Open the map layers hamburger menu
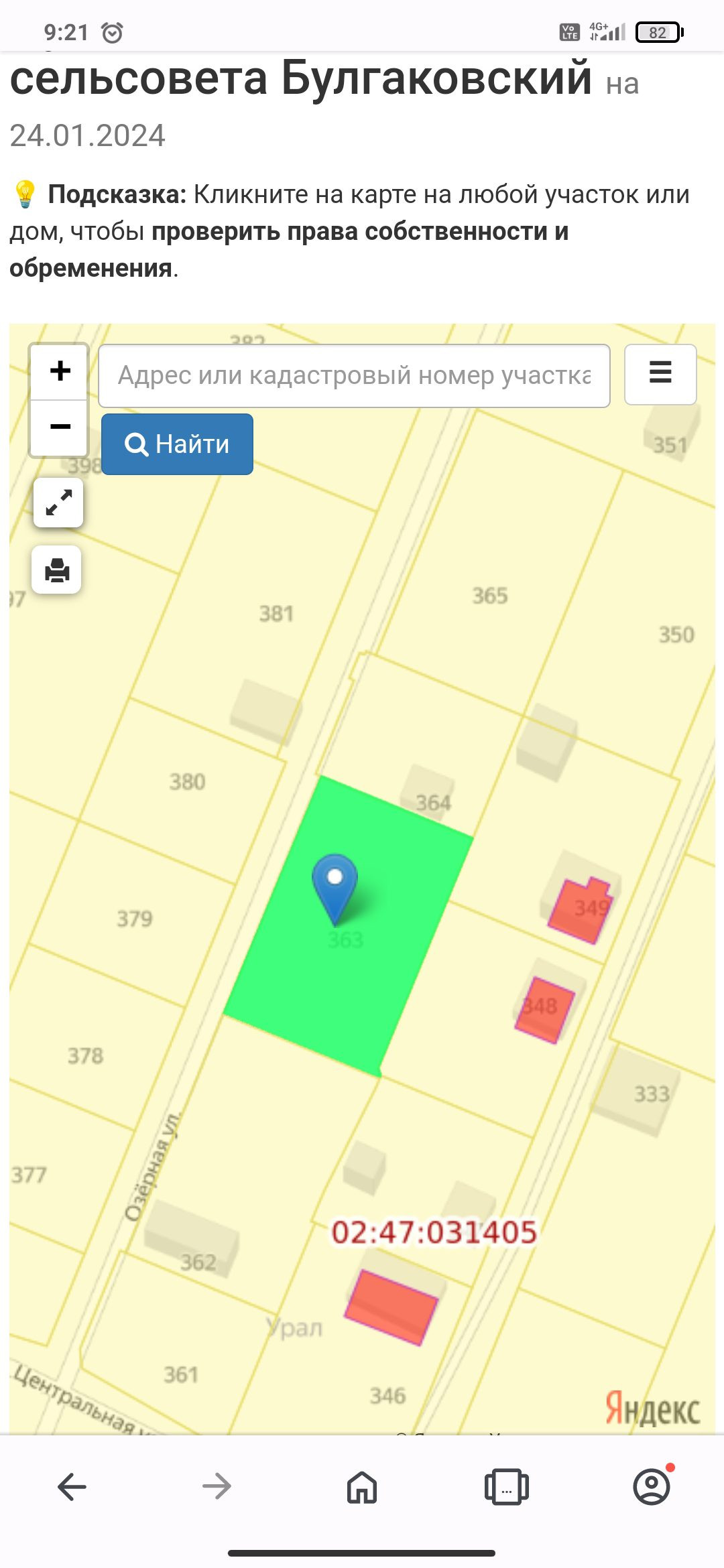Screen dimensions: 724x1568 click(x=660, y=375)
